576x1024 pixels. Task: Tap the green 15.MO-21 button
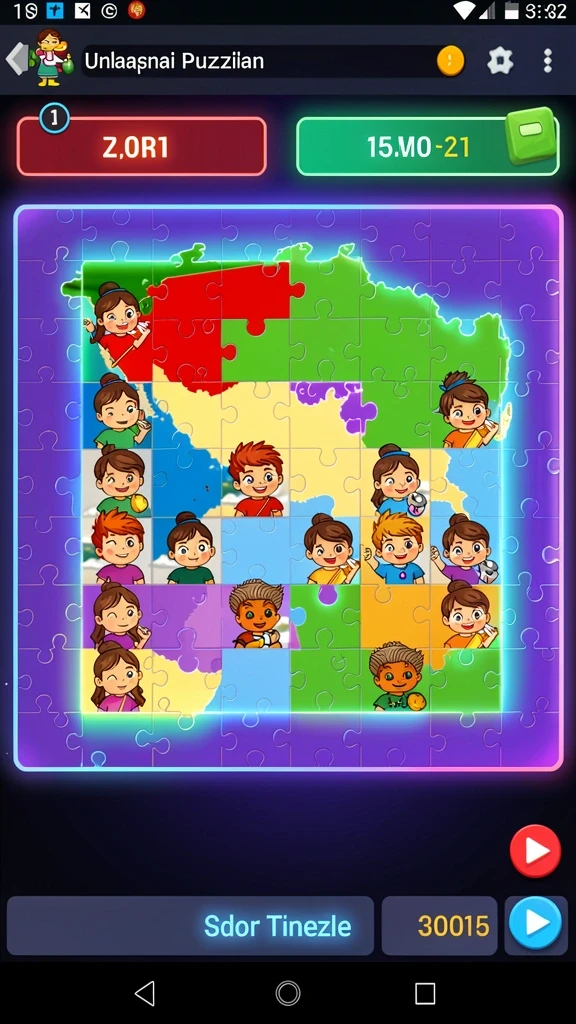click(x=428, y=146)
